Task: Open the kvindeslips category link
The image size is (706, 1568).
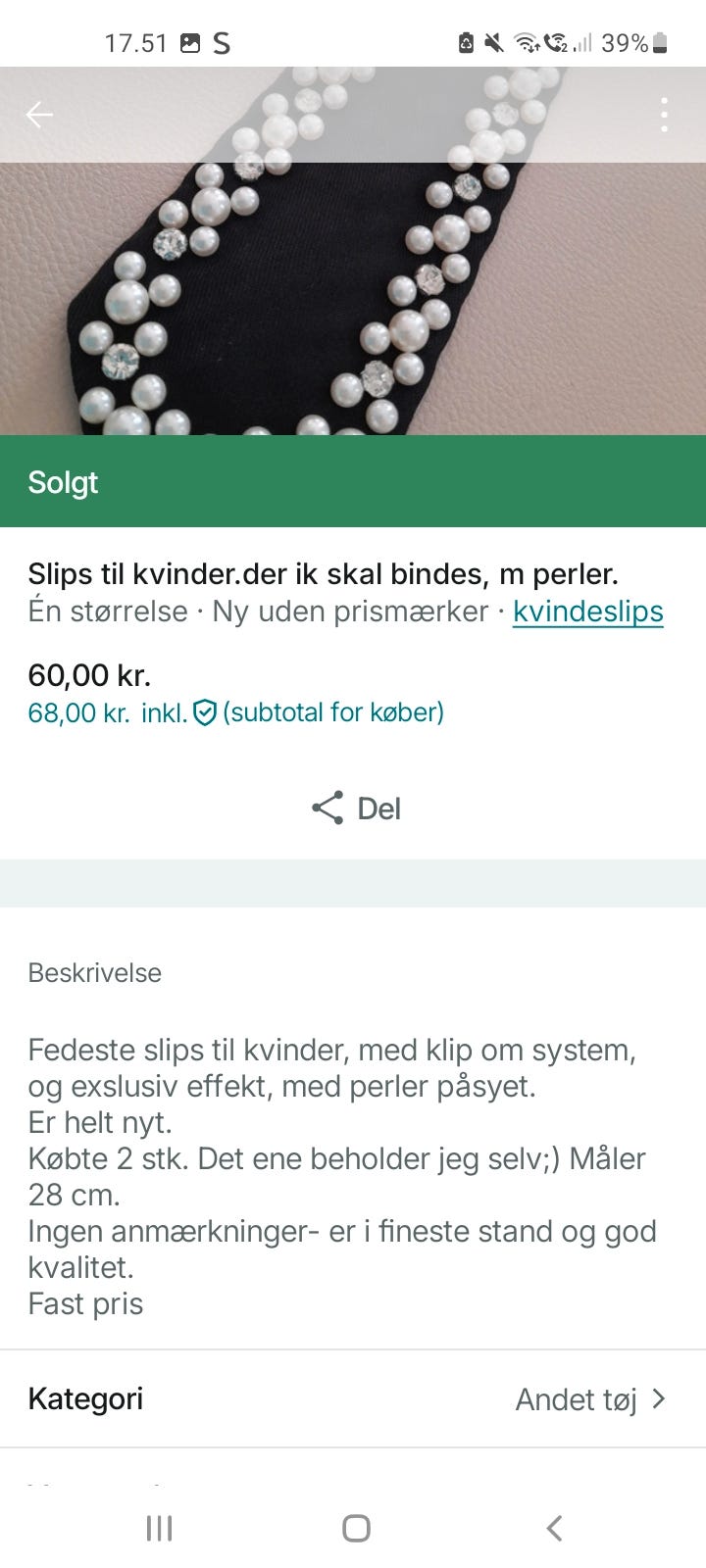Action: tap(587, 611)
